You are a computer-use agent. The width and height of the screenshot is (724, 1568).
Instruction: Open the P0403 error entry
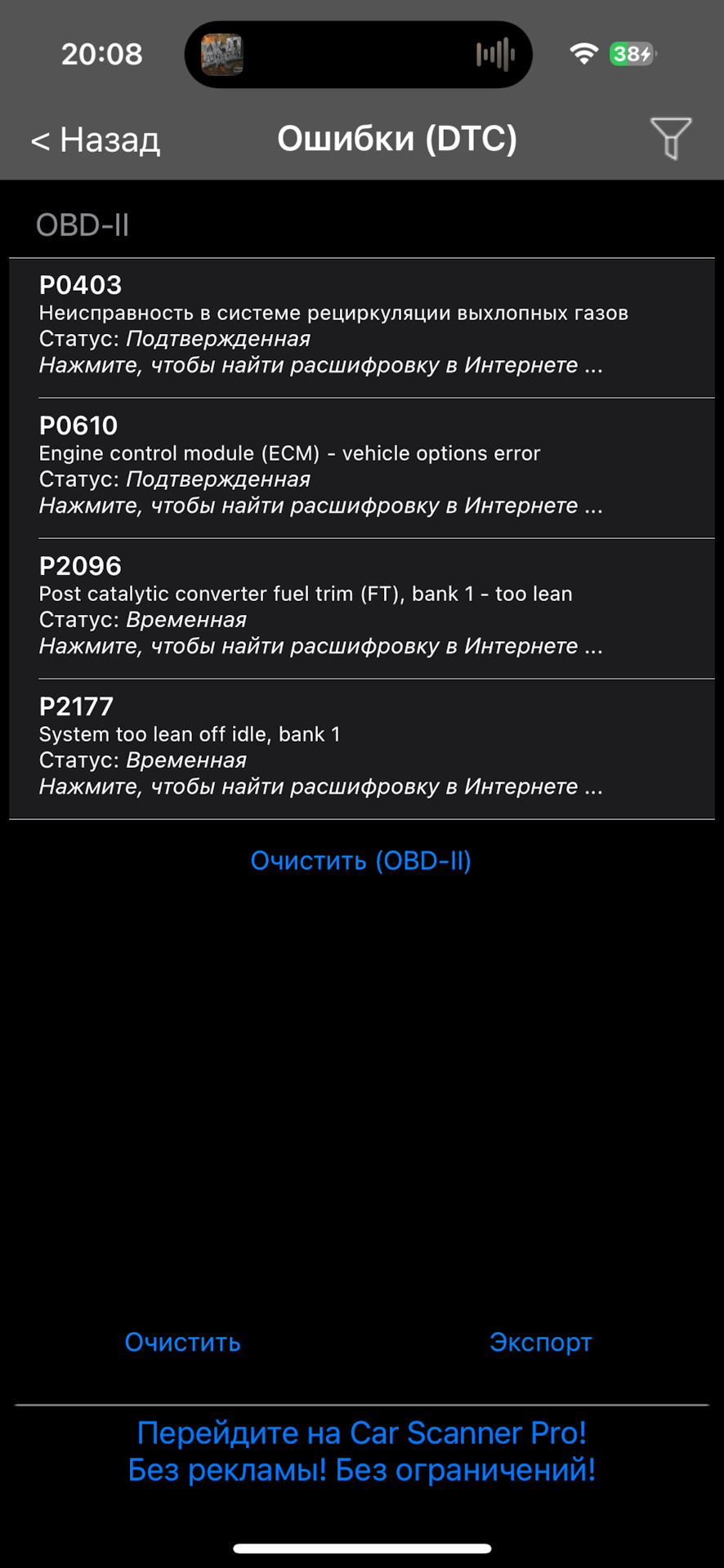pos(362,328)
